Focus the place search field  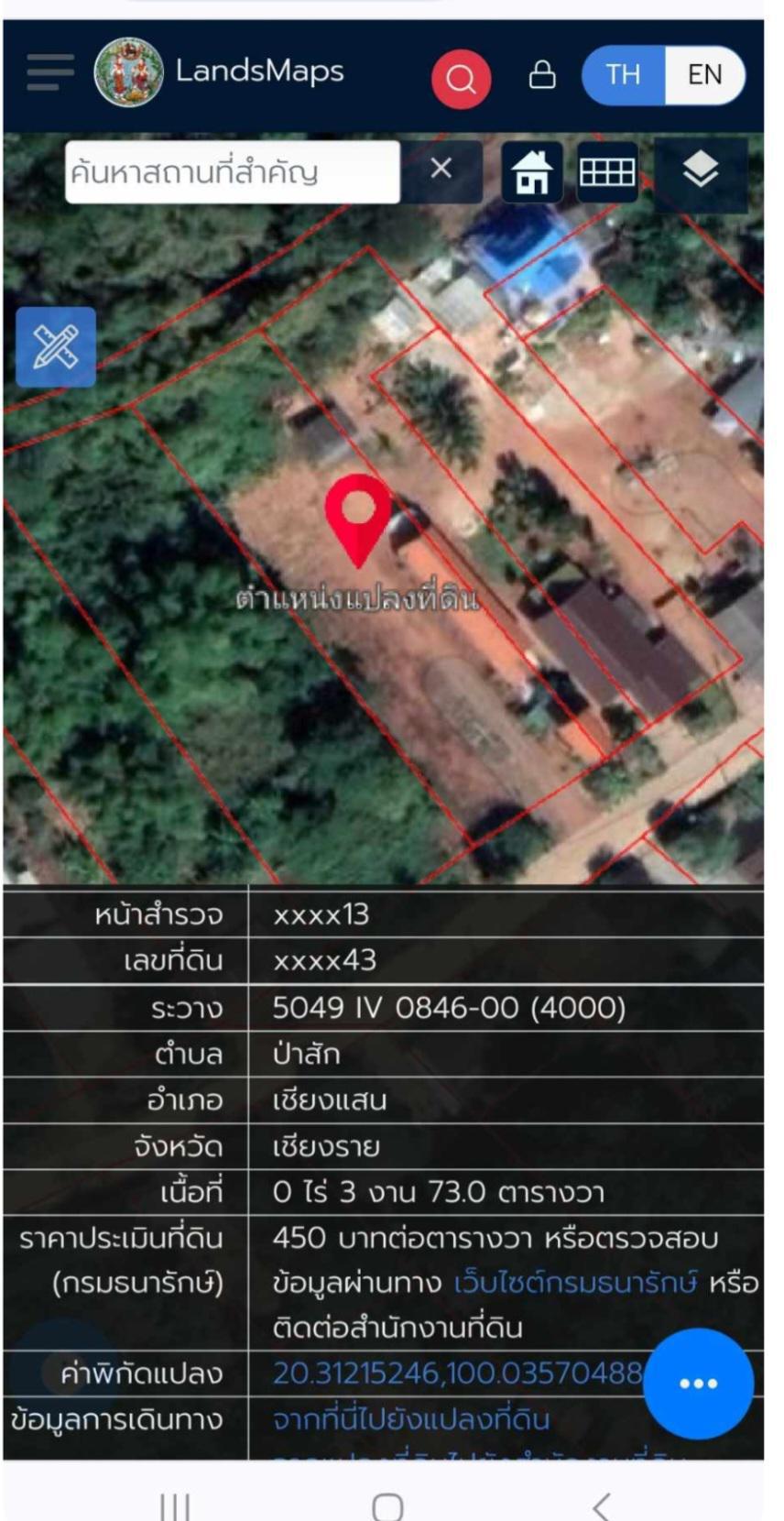(x=233, y=171)
